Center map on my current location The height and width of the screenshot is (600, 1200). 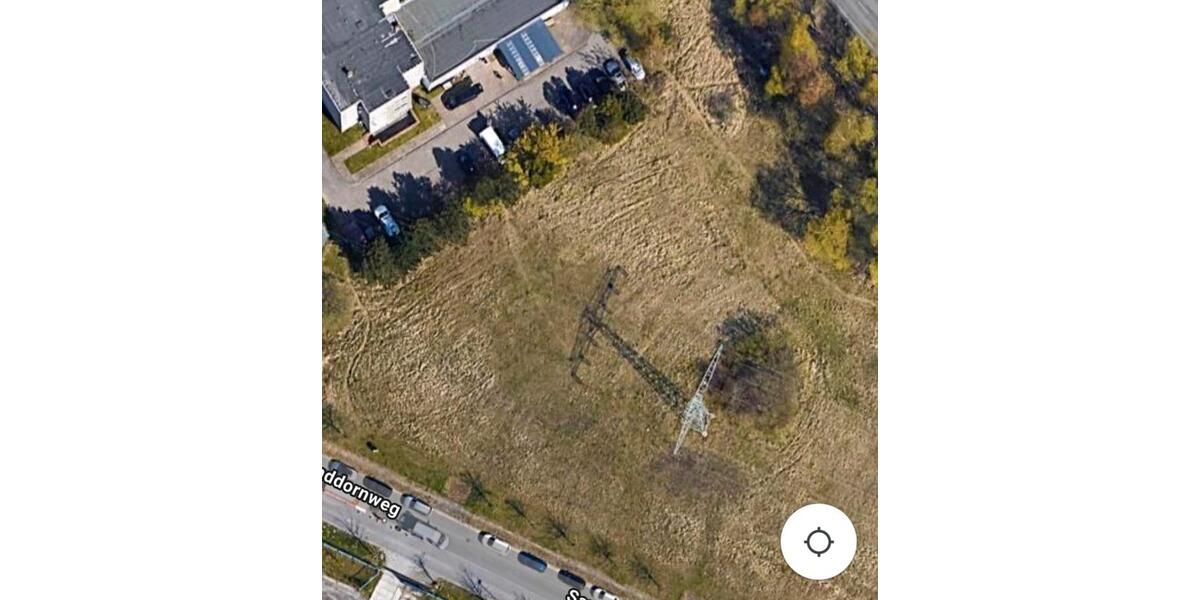(818, 542)
